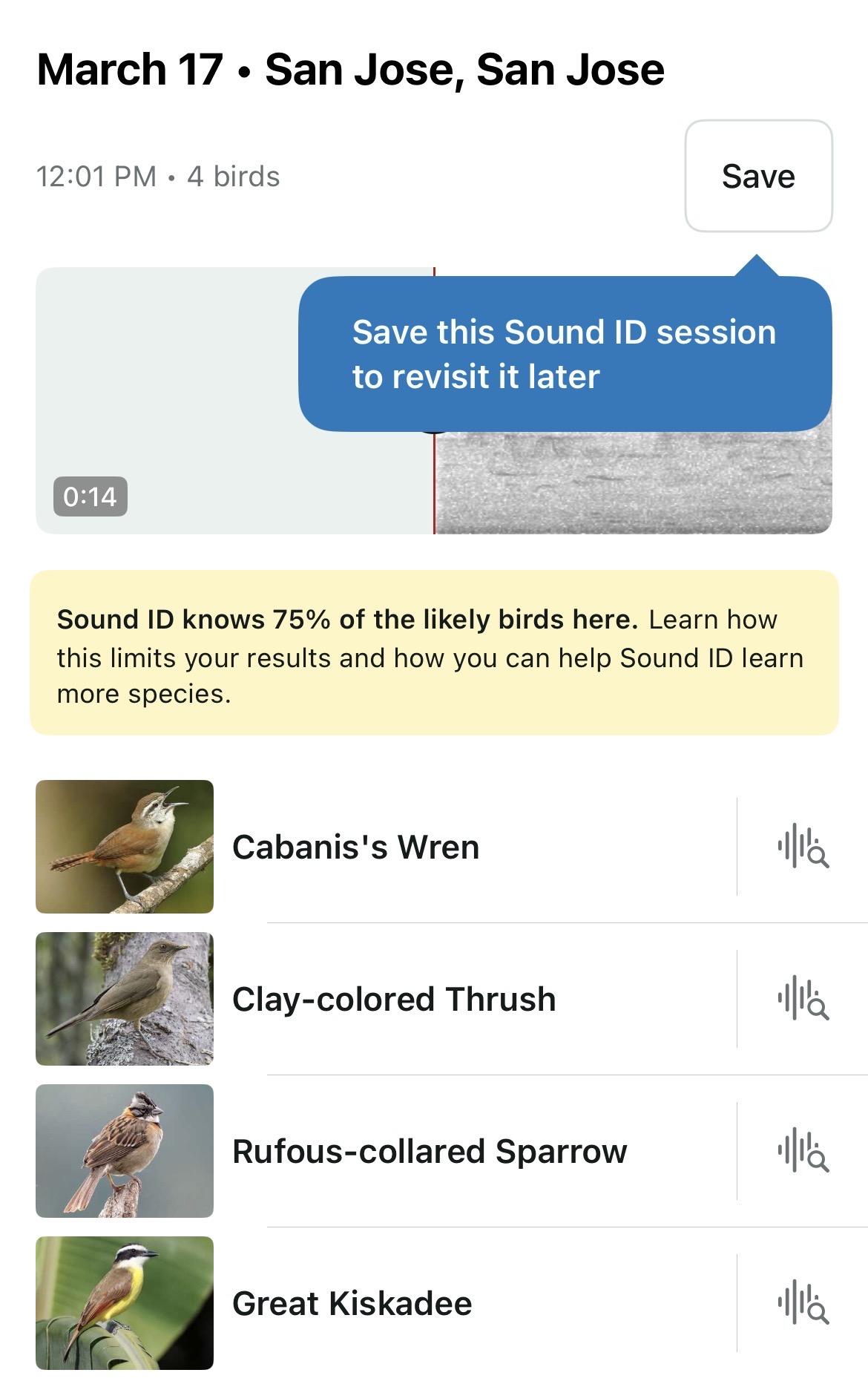The width and height of the screenshot is (868, 1387).
Task: Find Rufous-collared Sparrow sound in recording
Action: (x=803, y=1151)
